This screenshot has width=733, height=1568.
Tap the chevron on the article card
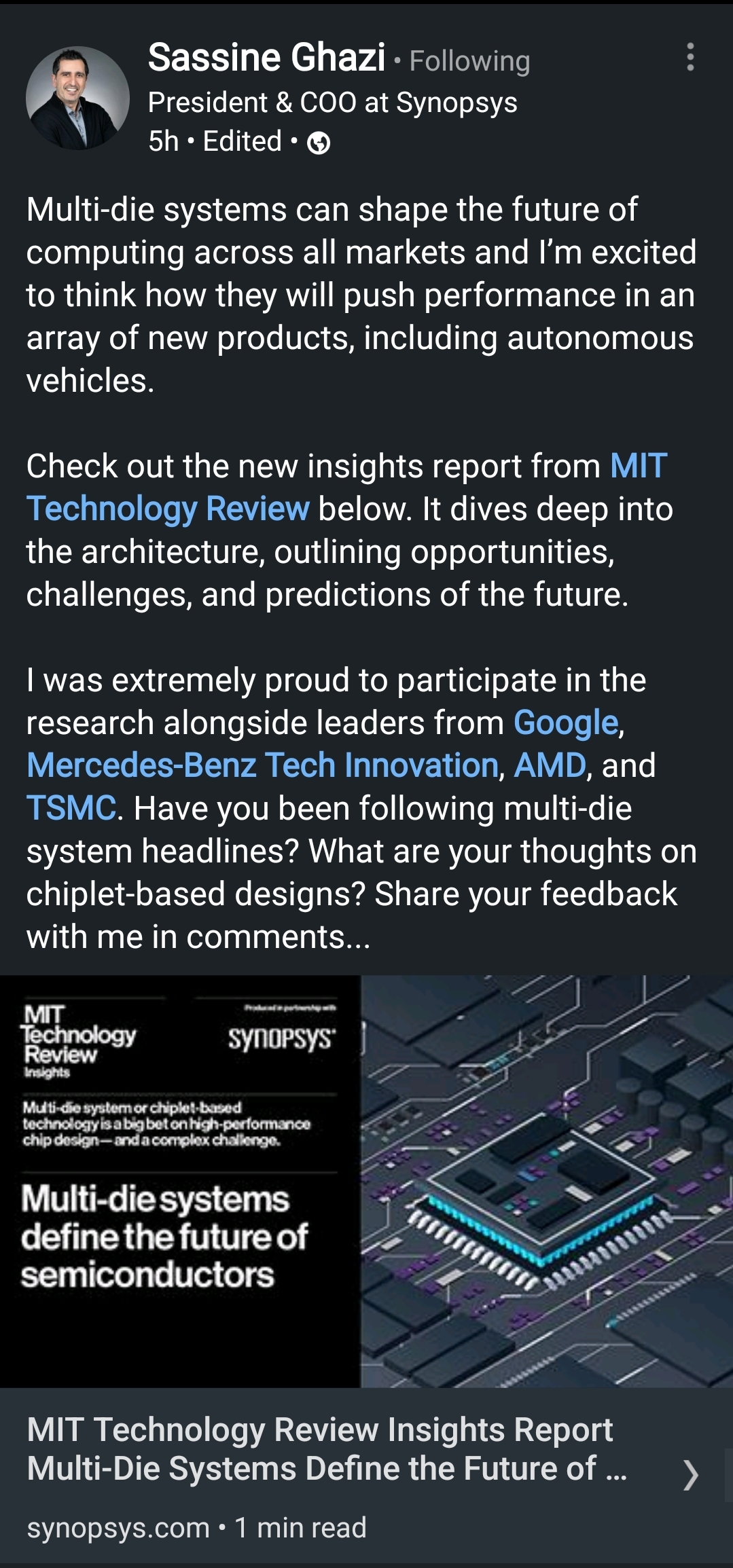click(x=690, y=1475)
